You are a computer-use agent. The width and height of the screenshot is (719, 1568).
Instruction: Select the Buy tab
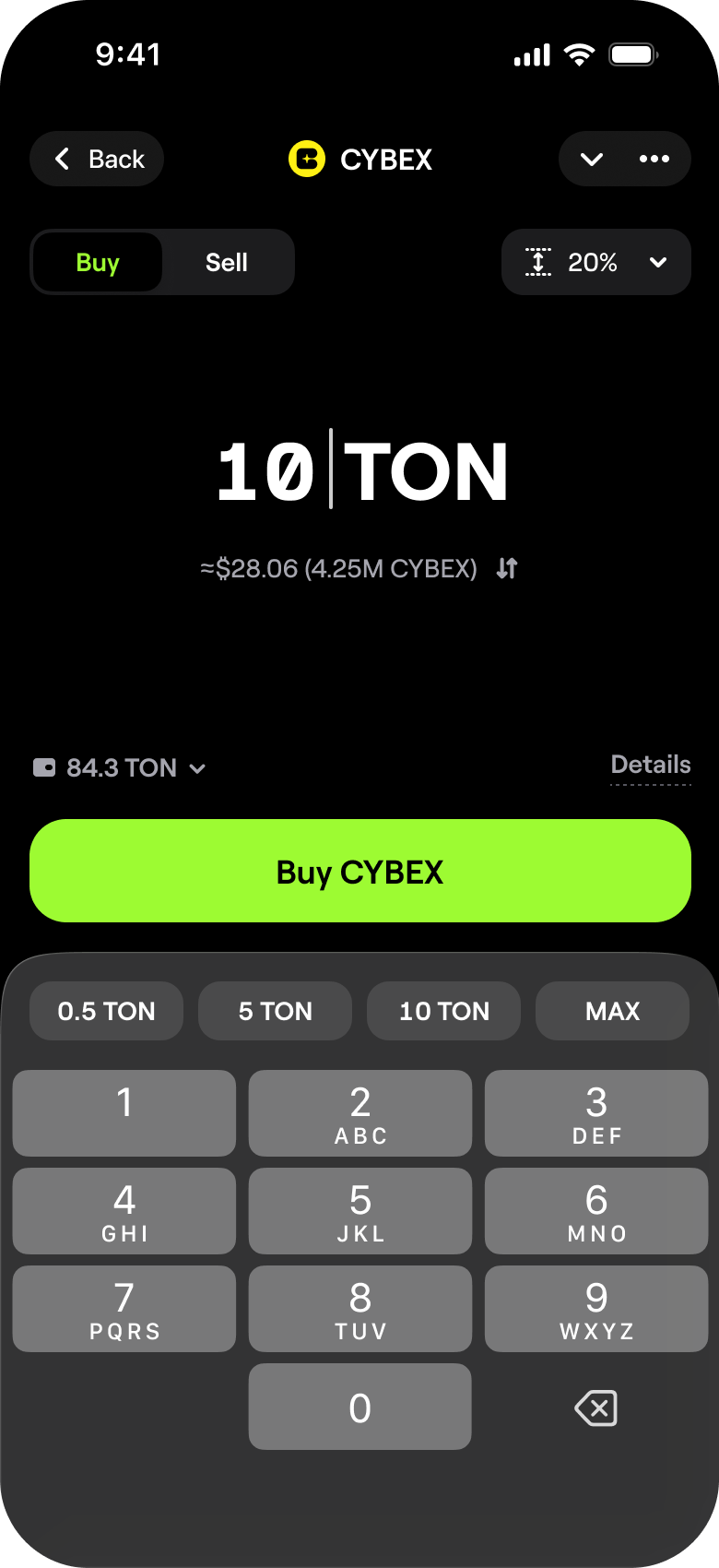click(98, 262)
